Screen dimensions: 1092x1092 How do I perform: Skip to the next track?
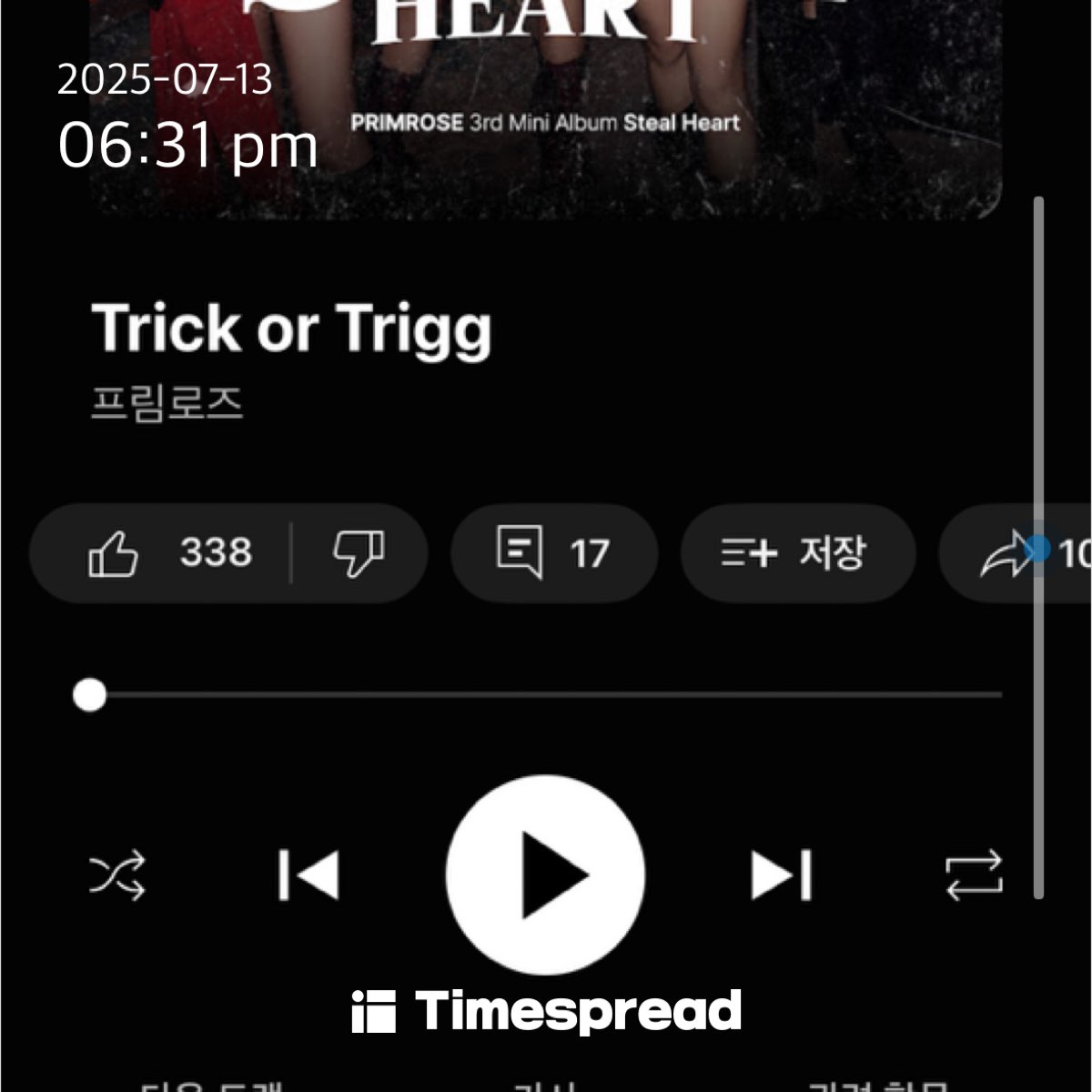click(782, 875)
